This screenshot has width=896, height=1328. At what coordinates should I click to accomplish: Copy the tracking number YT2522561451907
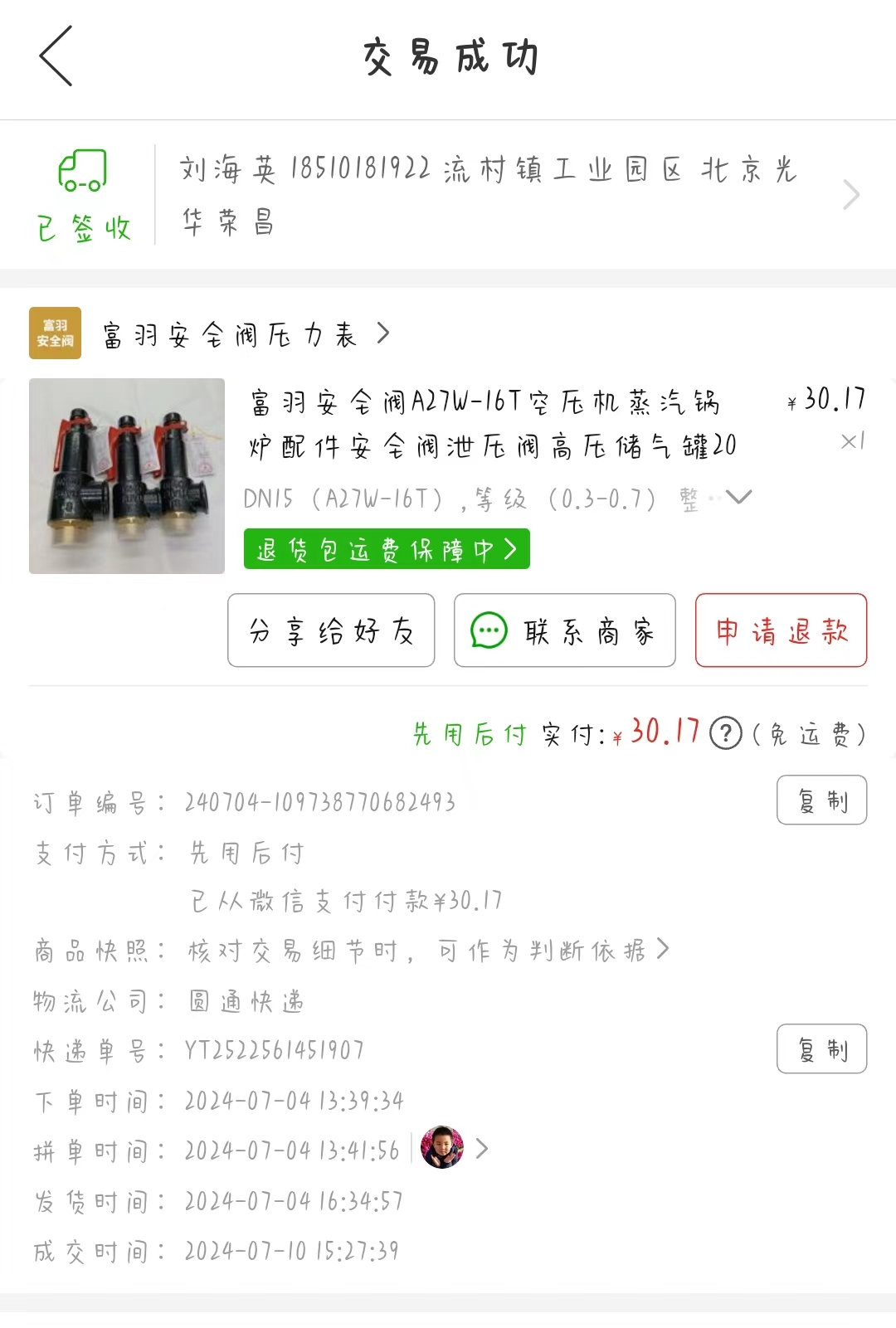(x=821, y=1049)
